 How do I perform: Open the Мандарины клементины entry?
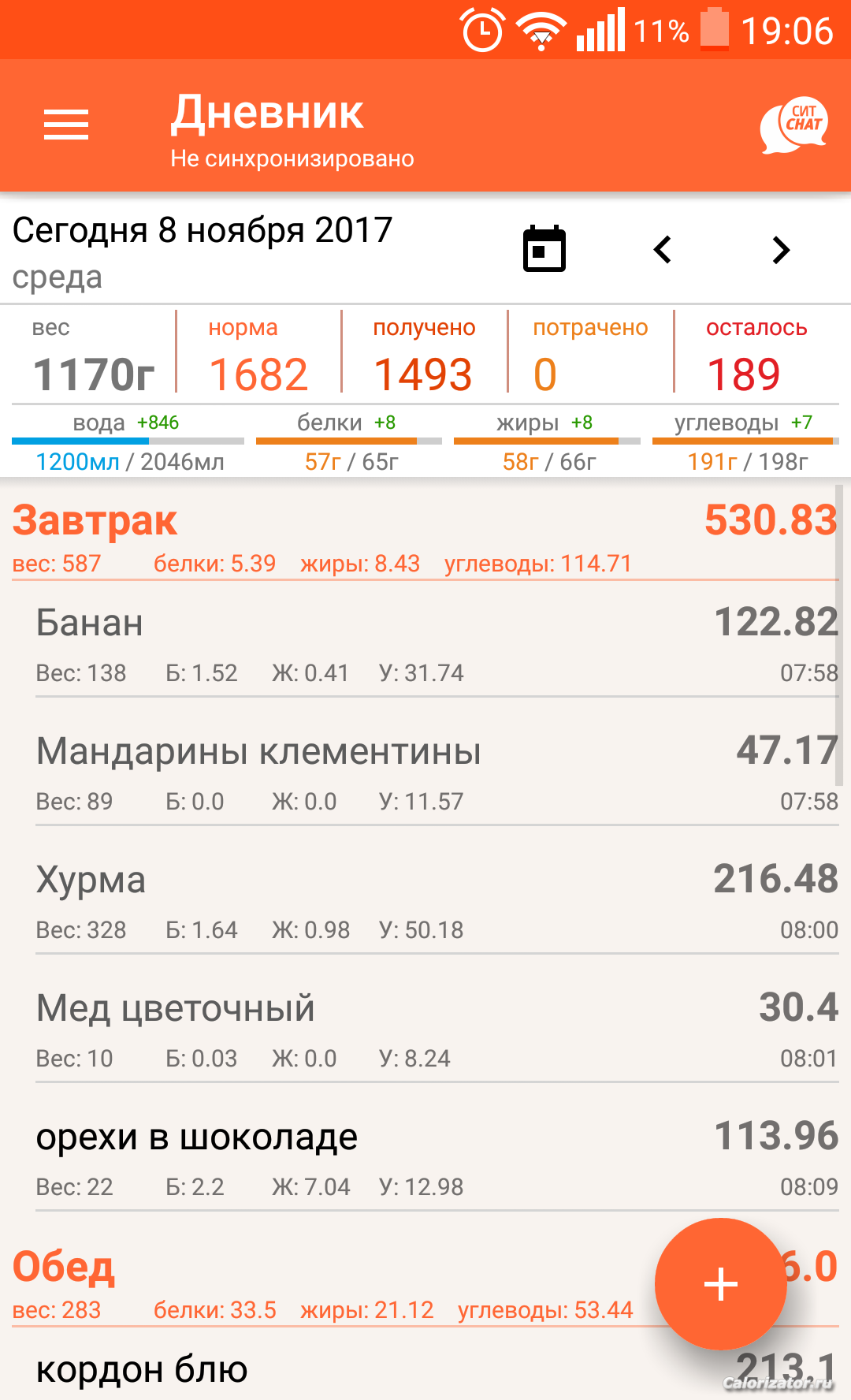click(x=437, y=773)
